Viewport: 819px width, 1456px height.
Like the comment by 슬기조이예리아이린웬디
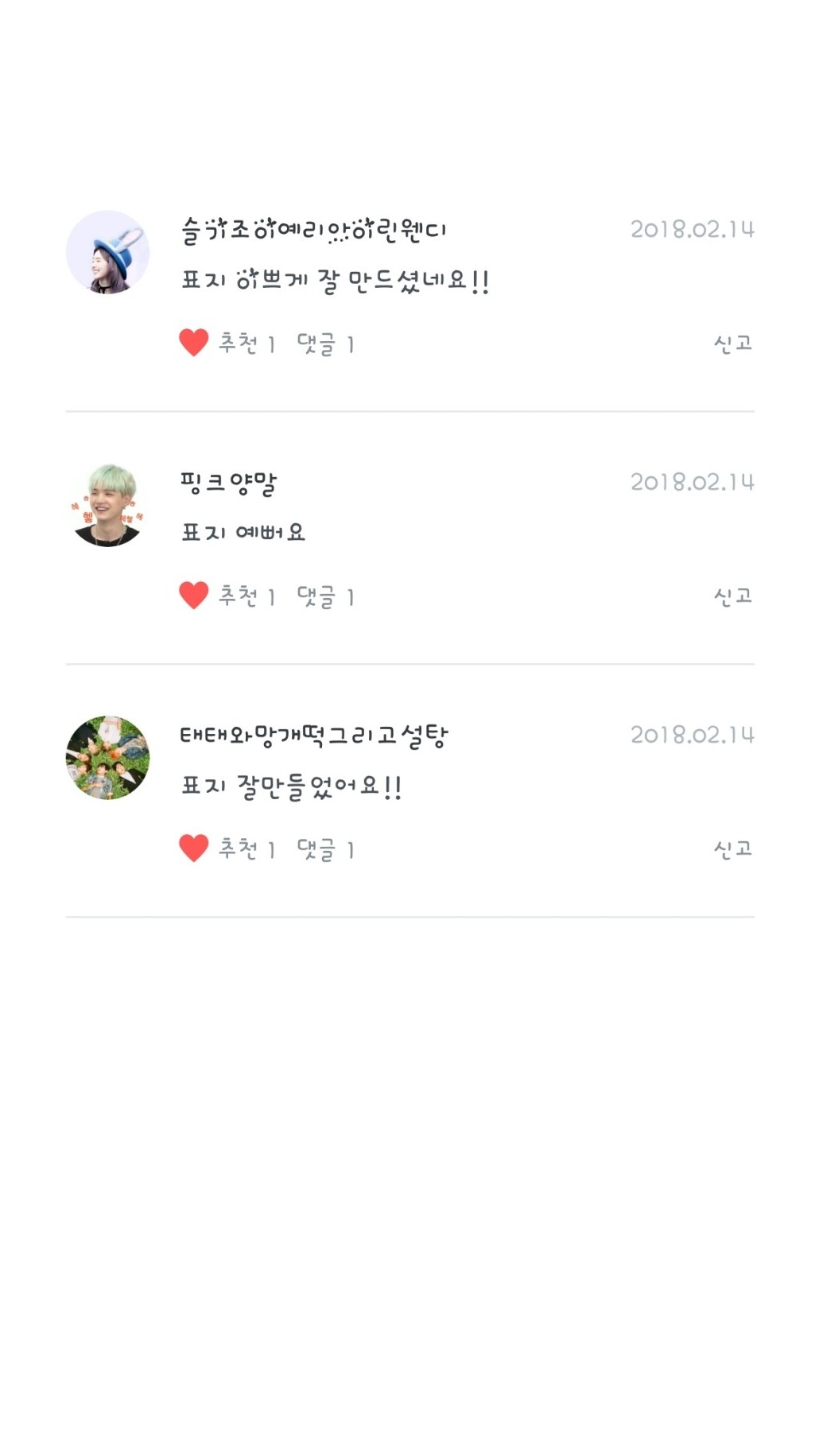(x=193, y=343)
